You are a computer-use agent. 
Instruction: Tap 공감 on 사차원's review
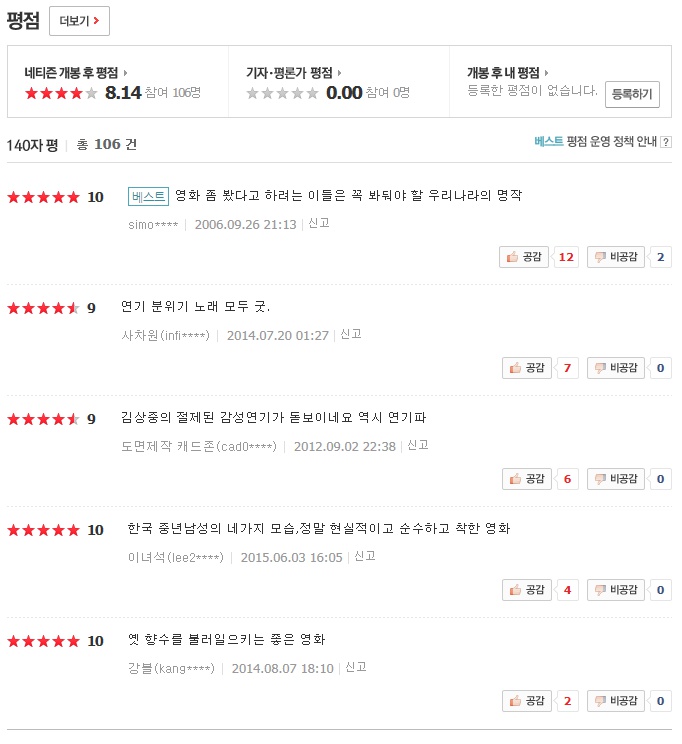(x=527, y=368)
